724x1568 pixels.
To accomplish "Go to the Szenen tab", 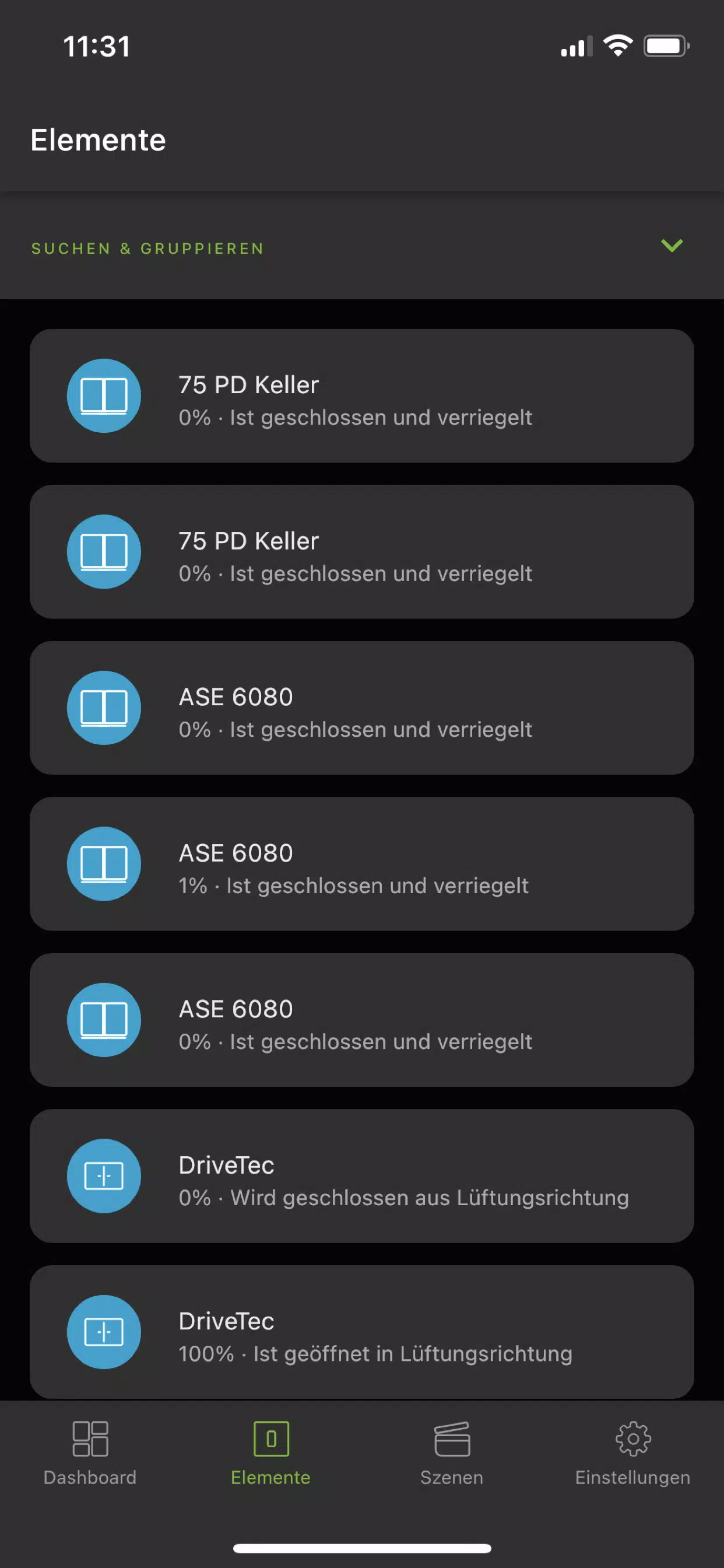I will [x=451, y=1451].
